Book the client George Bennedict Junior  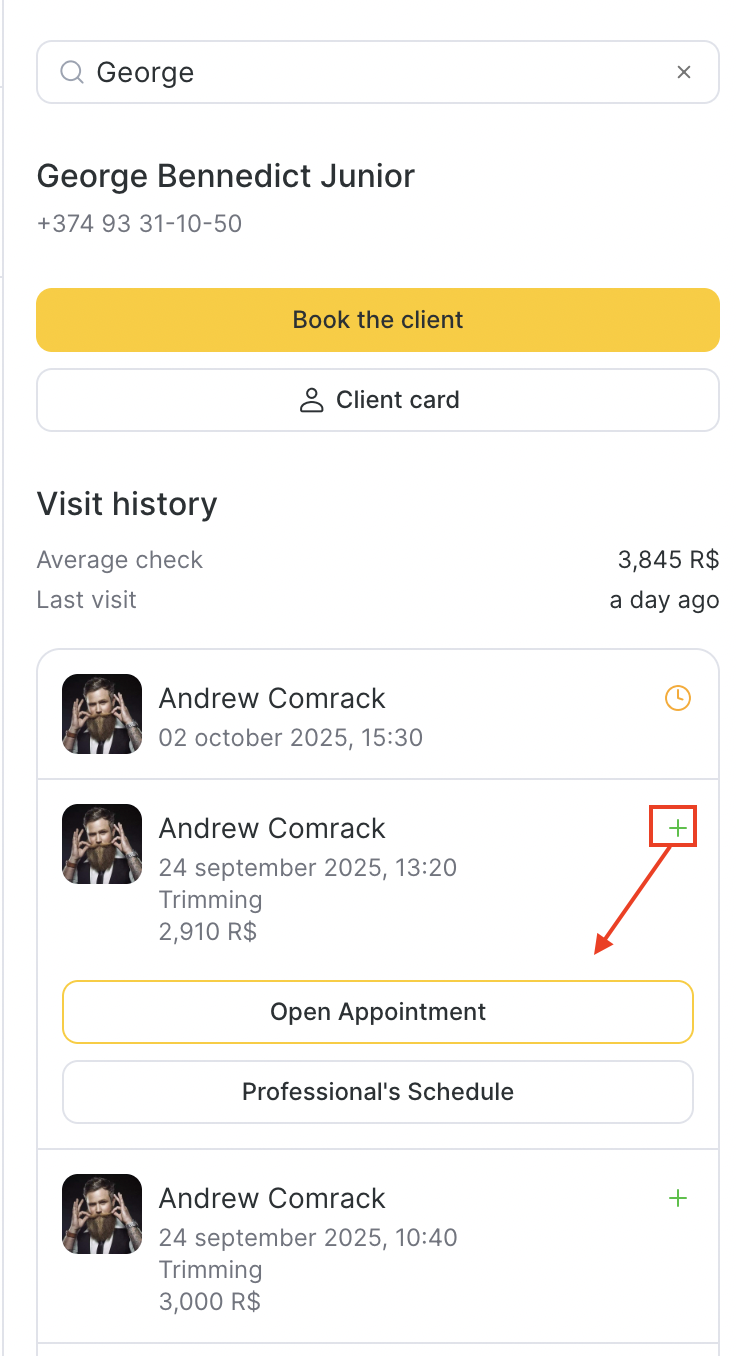point(378,320)
